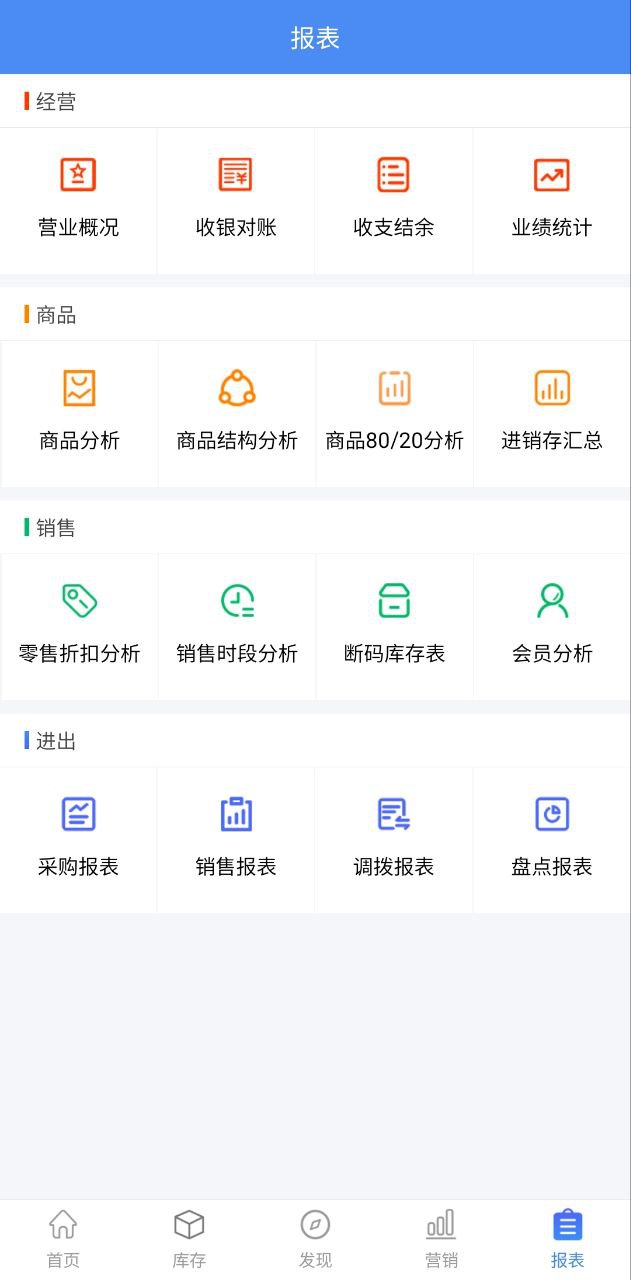Open 营业概况 report
The image size is (631, 1280).
[x=78, y=201]
